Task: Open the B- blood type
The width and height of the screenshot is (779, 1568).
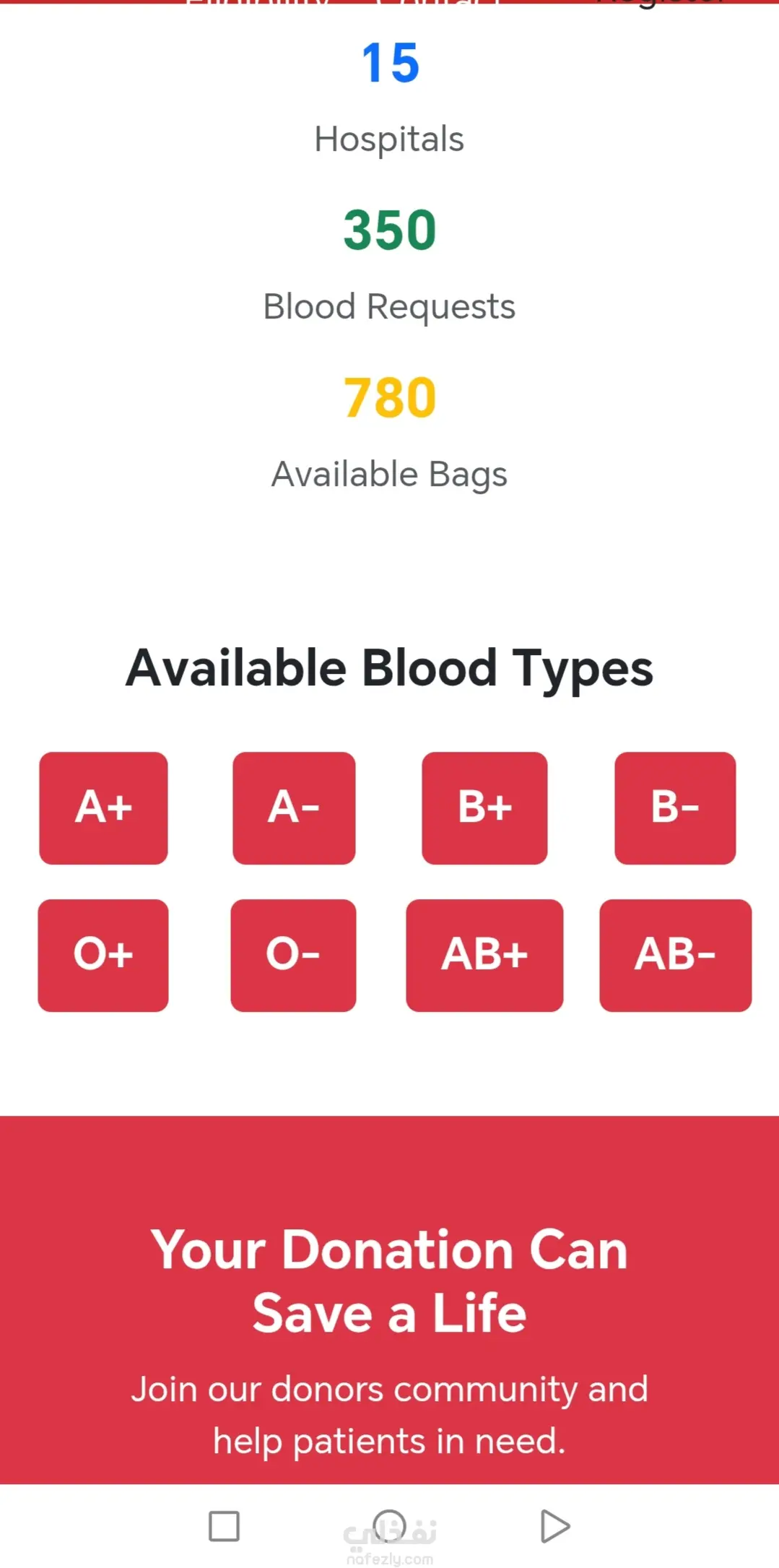Action: pos(675,807)
